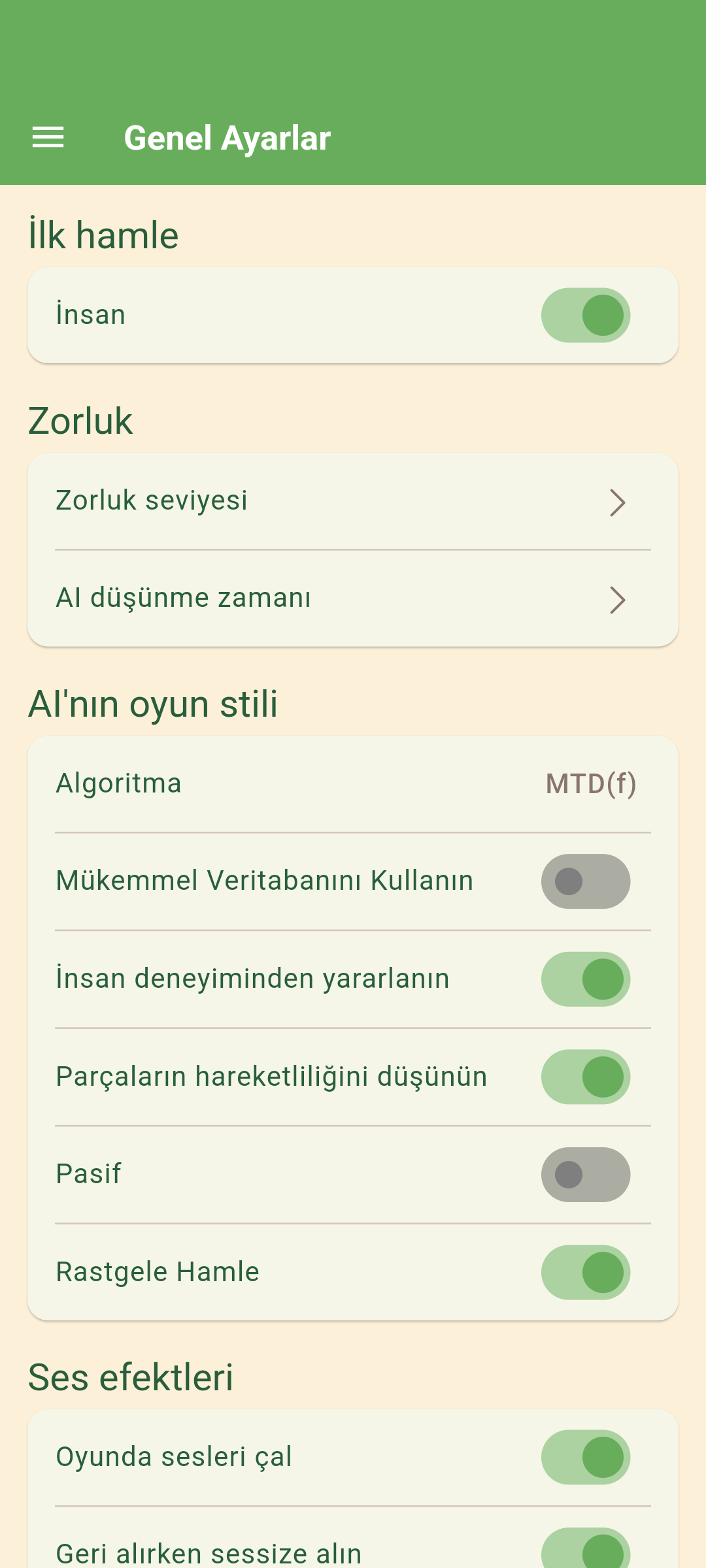
Task: Turn off Parçaların hareketliliğini düşünün
Action: [x=585, y=1077]
